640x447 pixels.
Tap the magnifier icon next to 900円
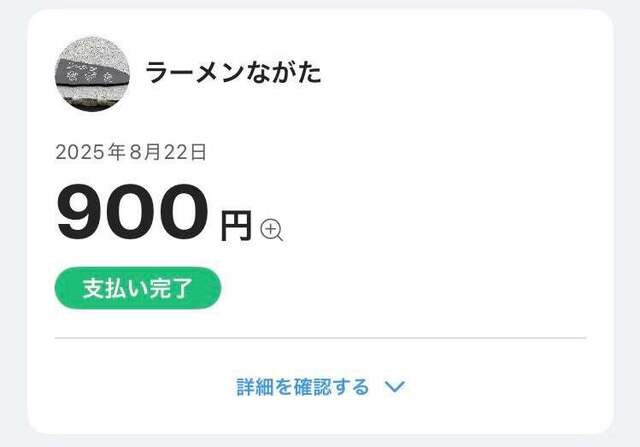(x=272, y=229)
